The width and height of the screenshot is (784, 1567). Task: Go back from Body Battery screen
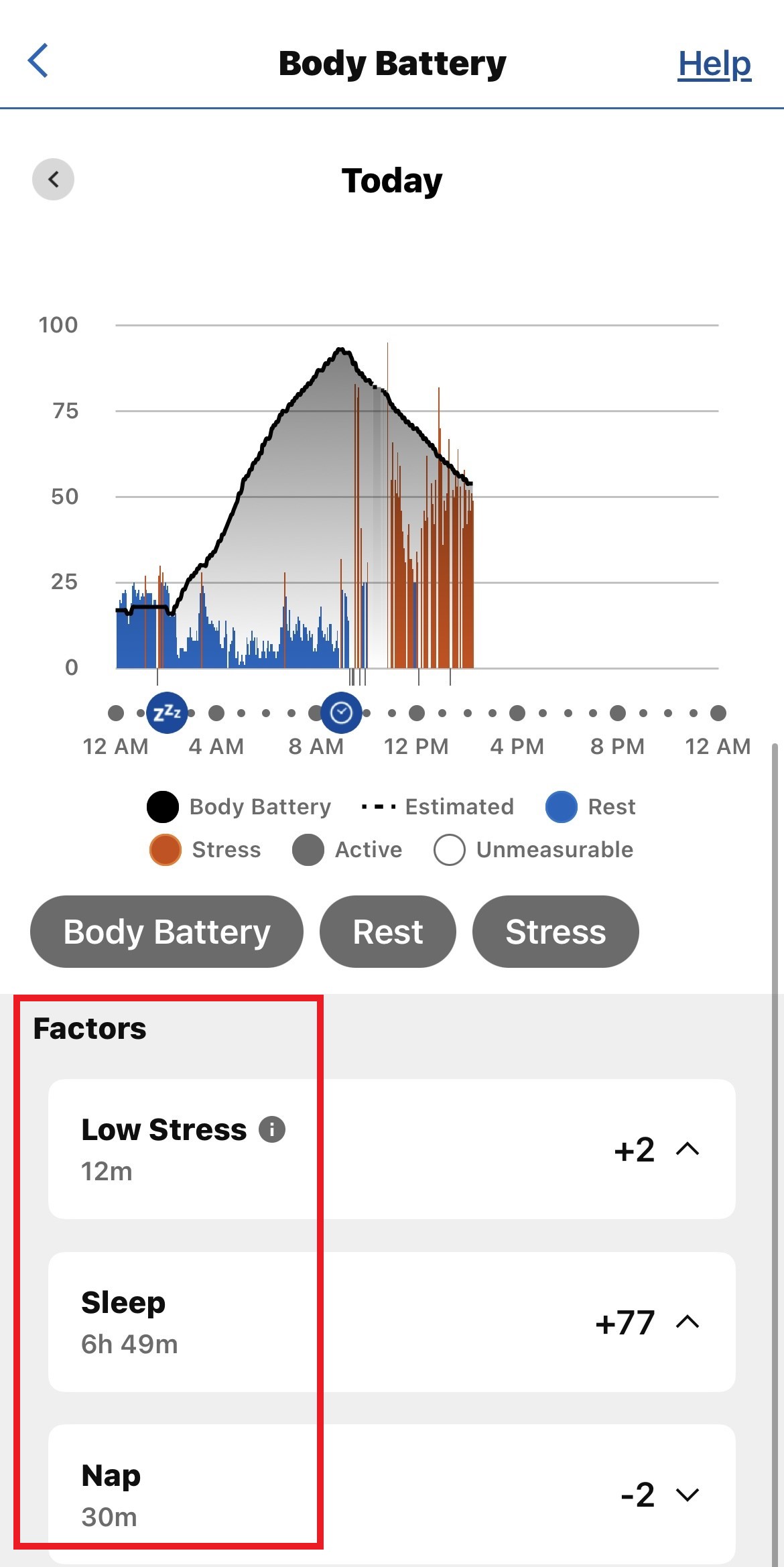click(x=38, y=61)
